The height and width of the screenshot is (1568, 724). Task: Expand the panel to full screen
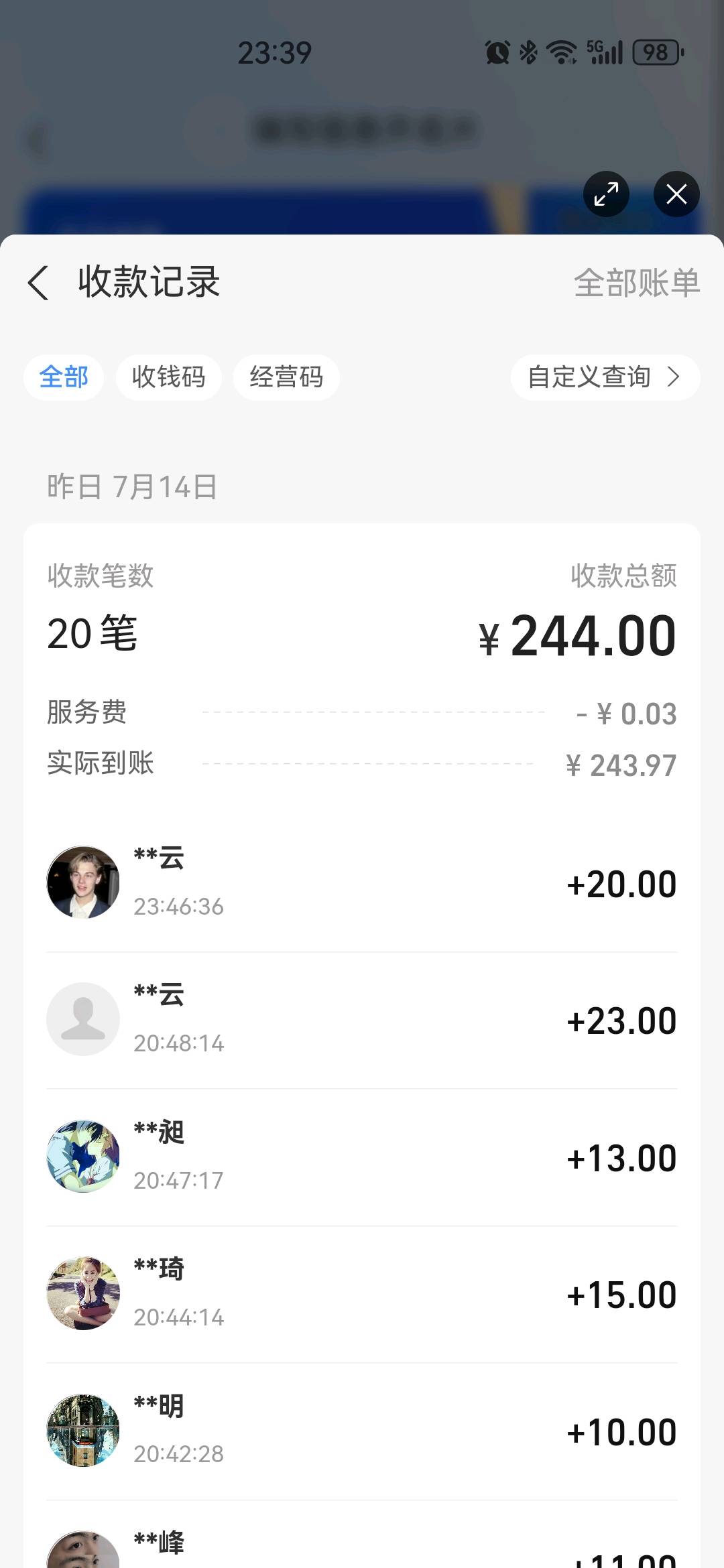click(606, 194)
